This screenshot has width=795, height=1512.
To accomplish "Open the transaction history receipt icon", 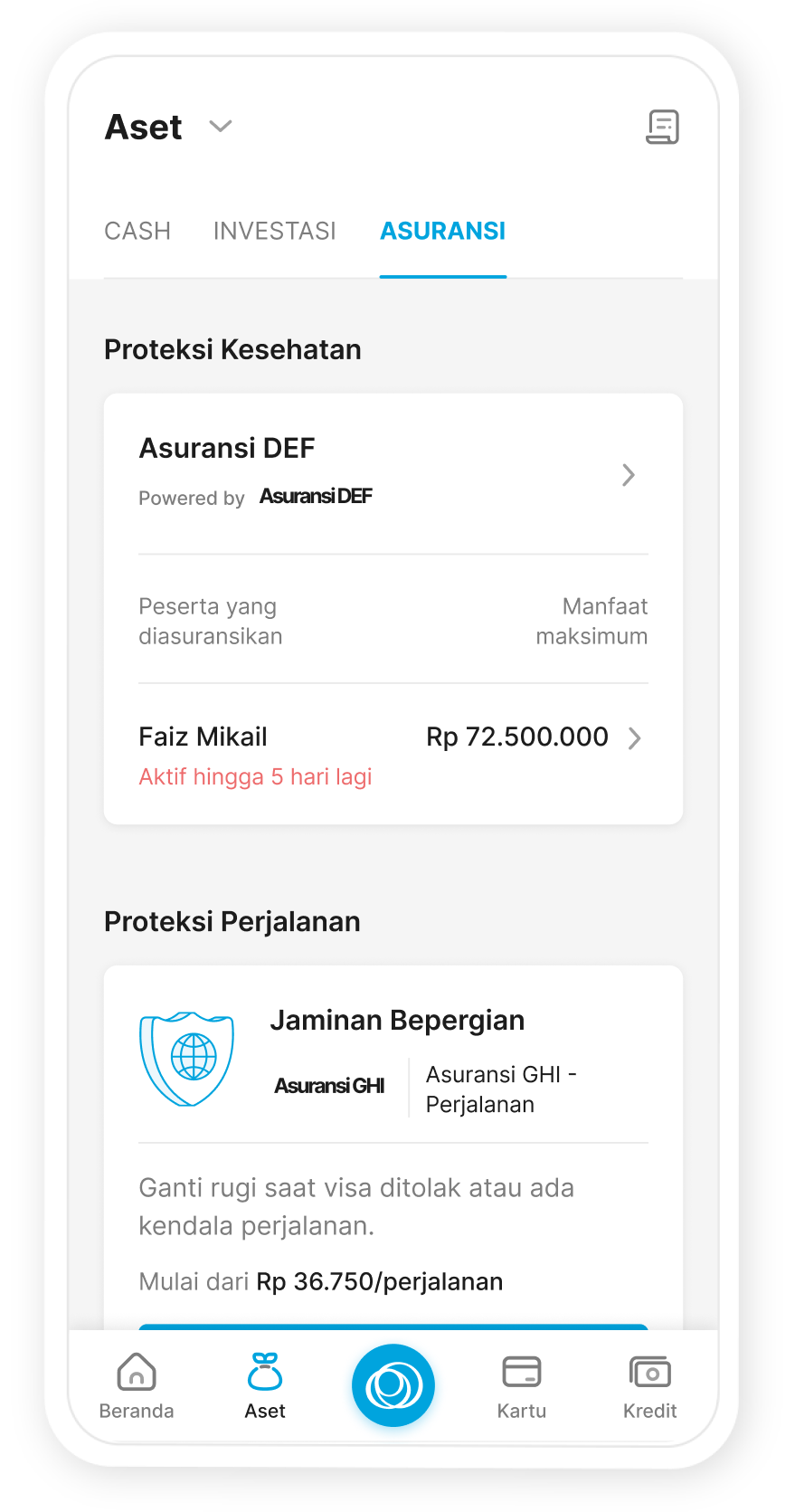I will pos(662,127).
